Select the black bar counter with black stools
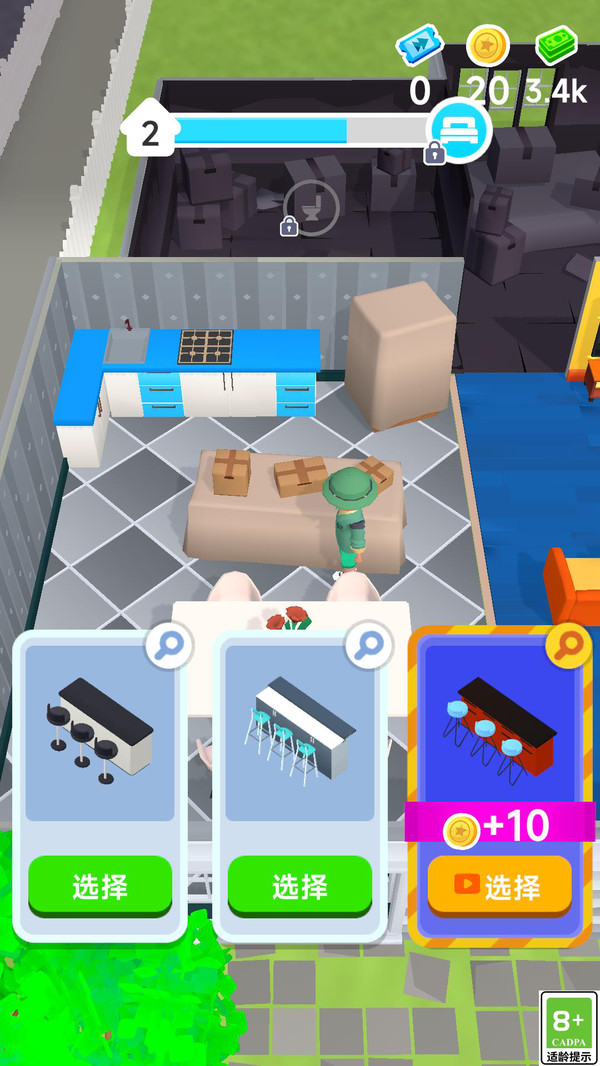The height and width of the screenshot is (1066, 600). pyautogui.click(x=100, y=885)
